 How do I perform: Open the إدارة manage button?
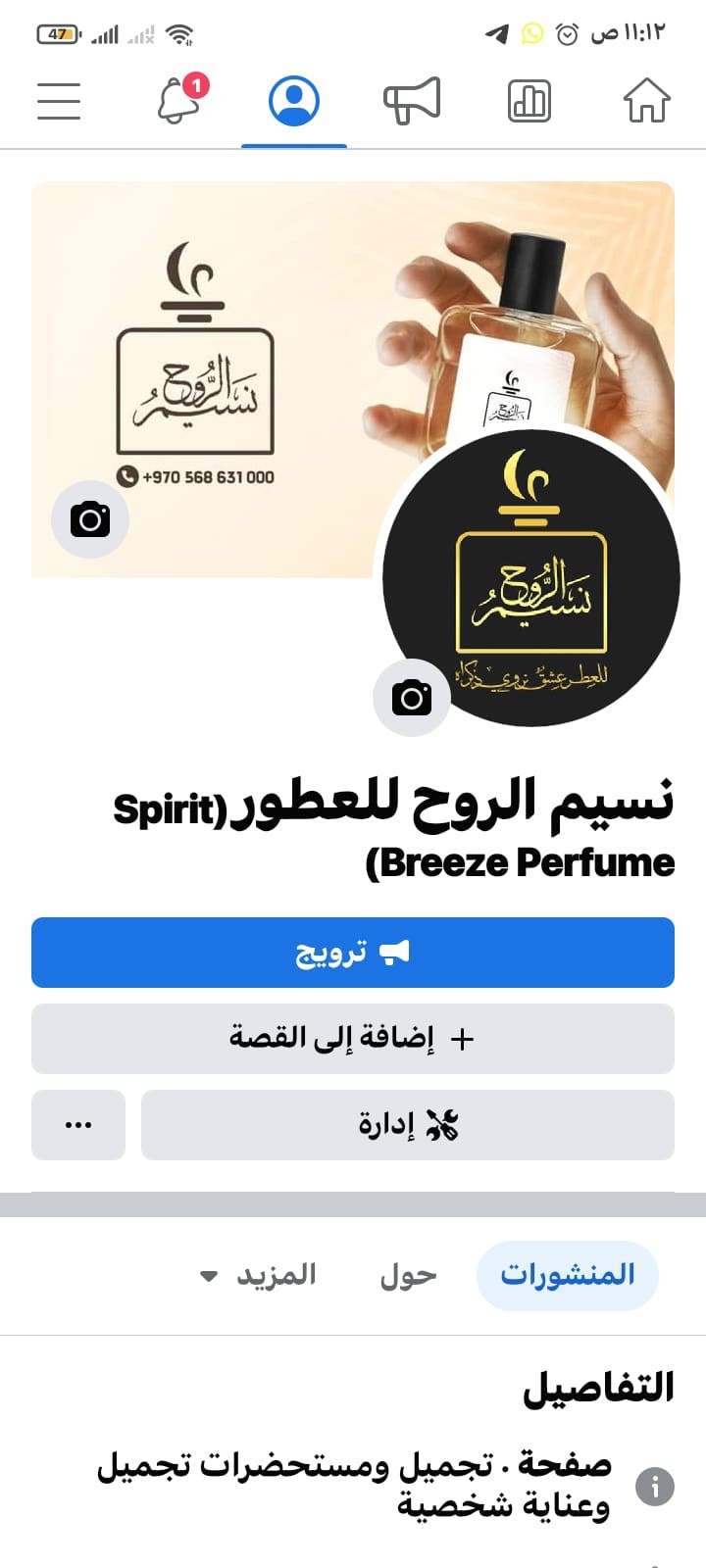(408, 1125)
